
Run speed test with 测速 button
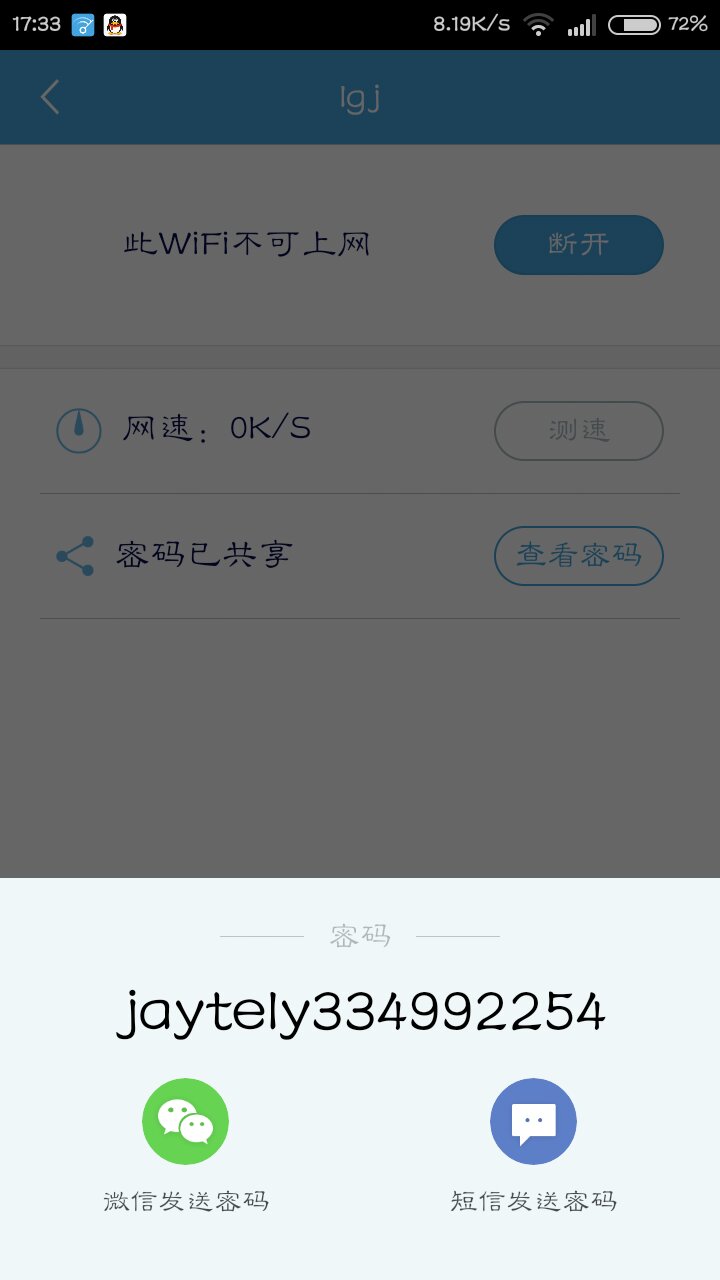[578, 430]
